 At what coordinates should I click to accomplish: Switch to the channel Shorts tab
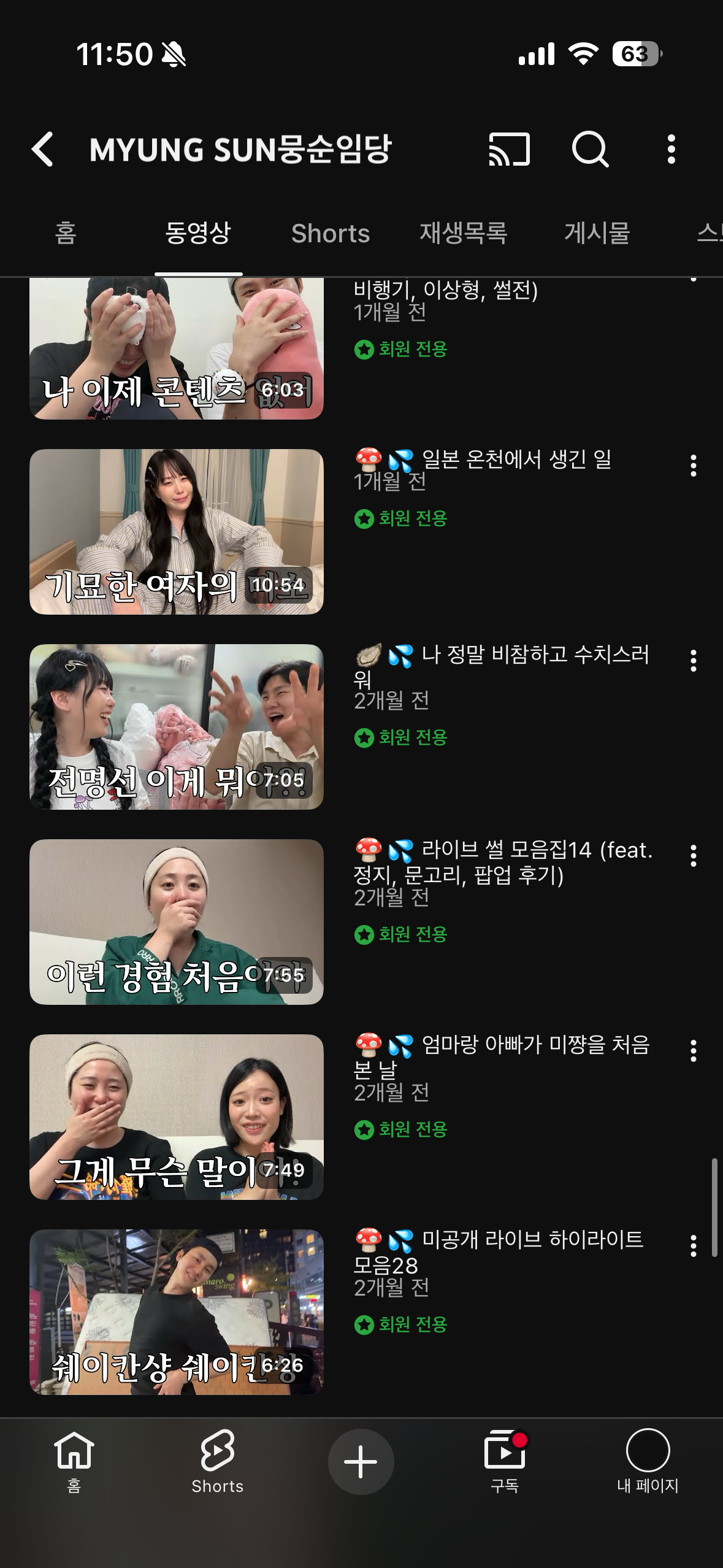pyautogui.click(x=330, y=233)
